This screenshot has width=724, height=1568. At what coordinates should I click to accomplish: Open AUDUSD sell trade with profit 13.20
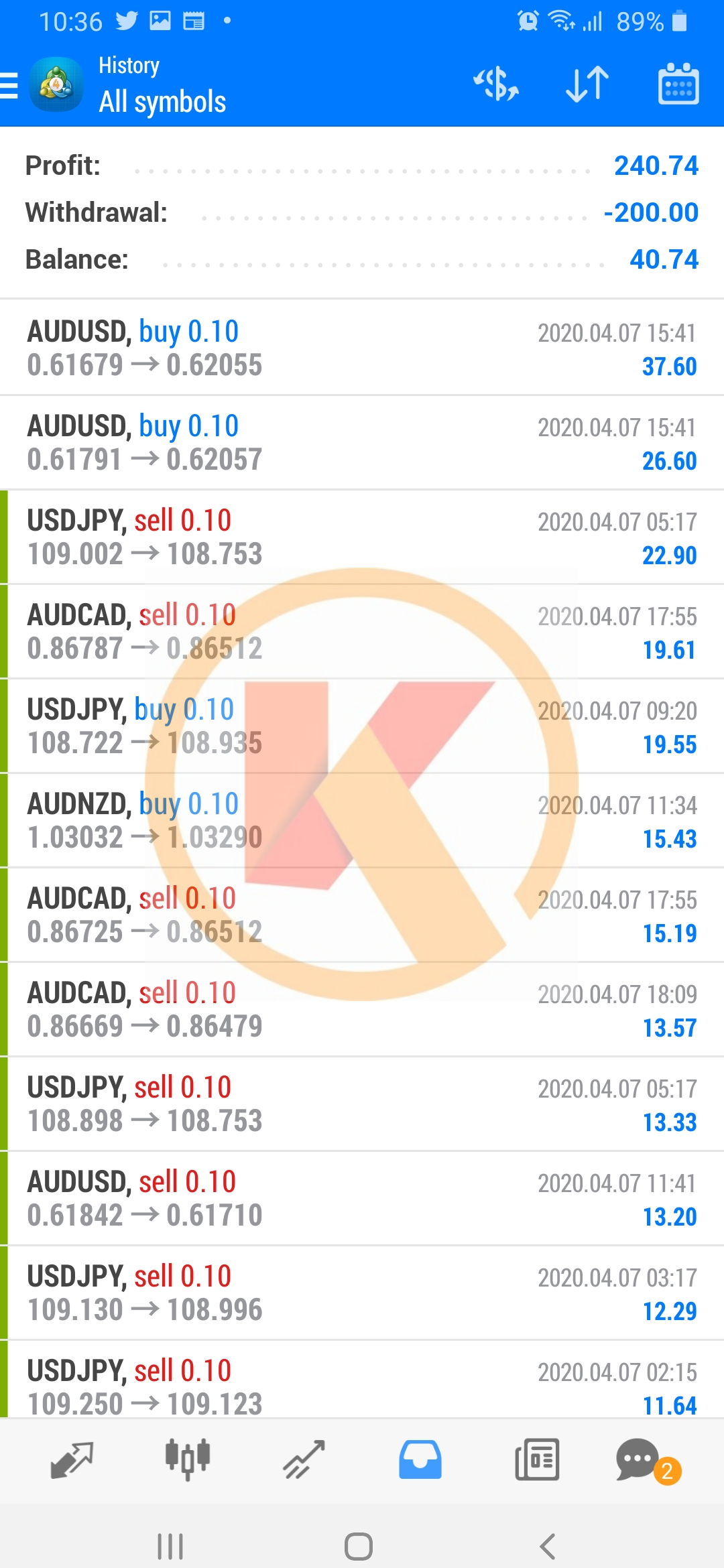pyautogui.click(x=362, y=1198)
